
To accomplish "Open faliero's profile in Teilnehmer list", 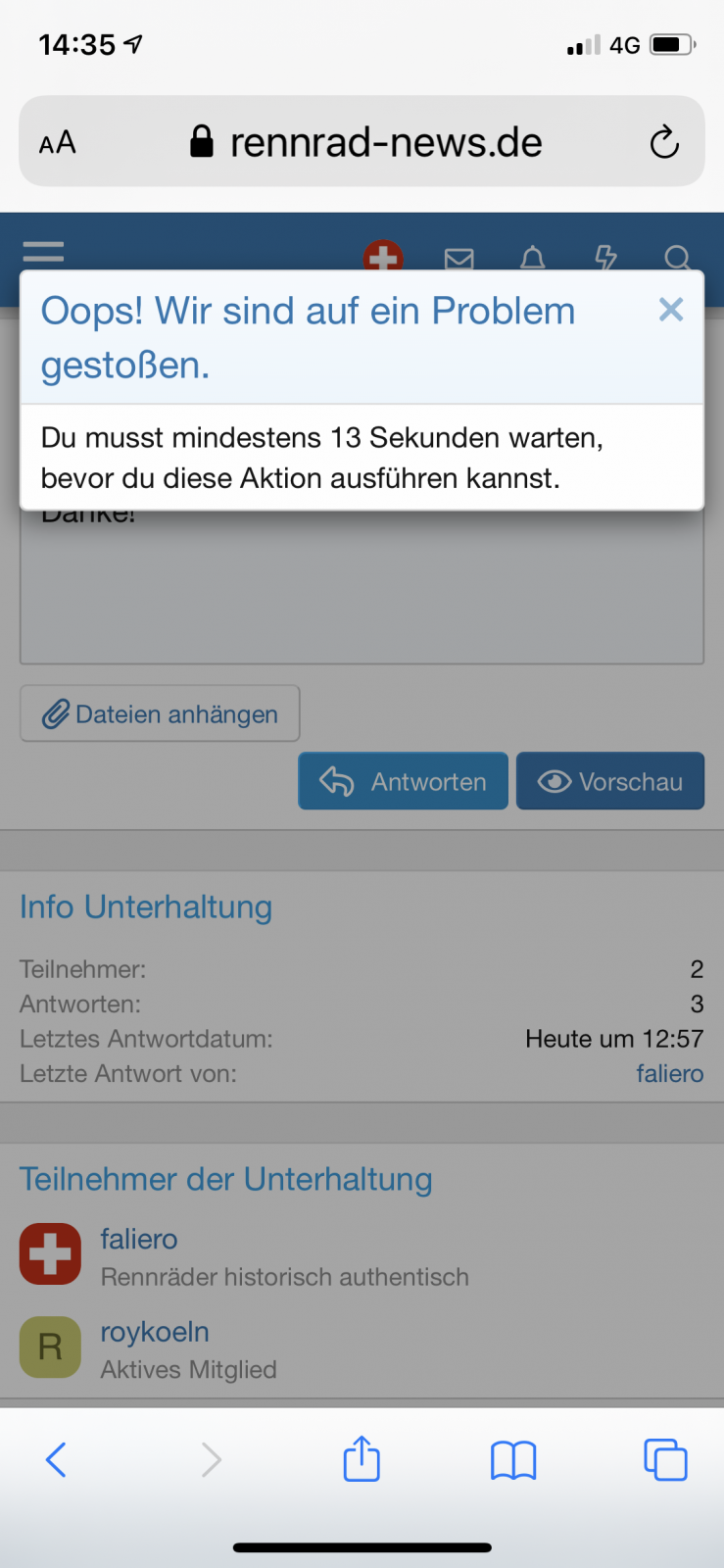I will (138, 1239).
